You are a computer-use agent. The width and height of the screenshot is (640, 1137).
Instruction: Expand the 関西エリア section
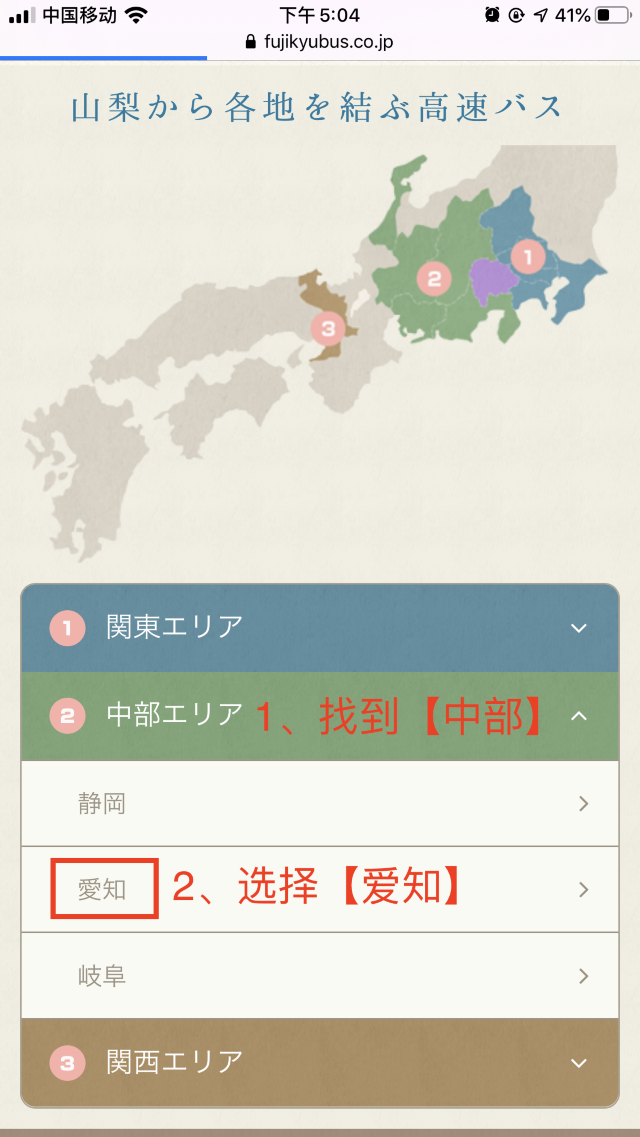(320, 1062)
